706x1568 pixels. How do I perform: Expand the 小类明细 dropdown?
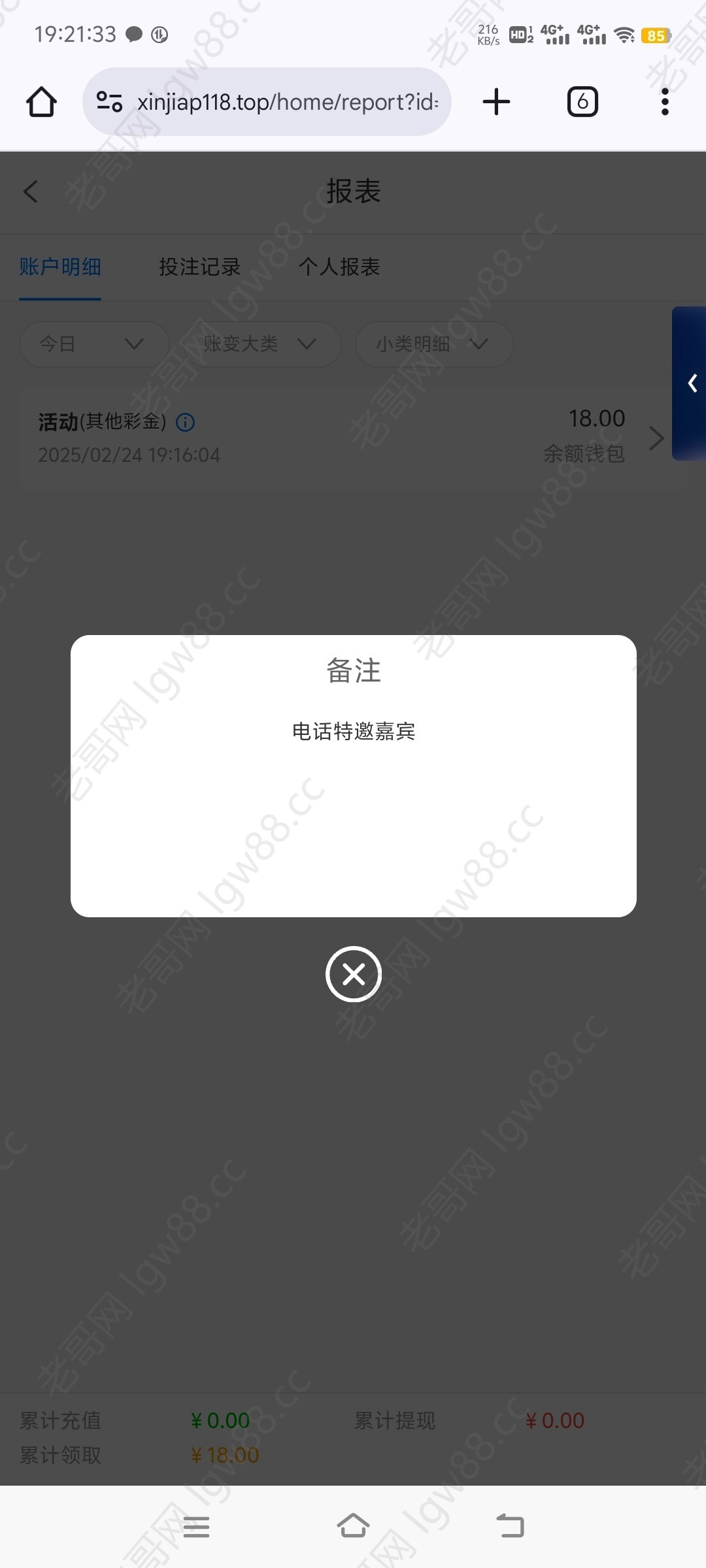tap(433, 344)
